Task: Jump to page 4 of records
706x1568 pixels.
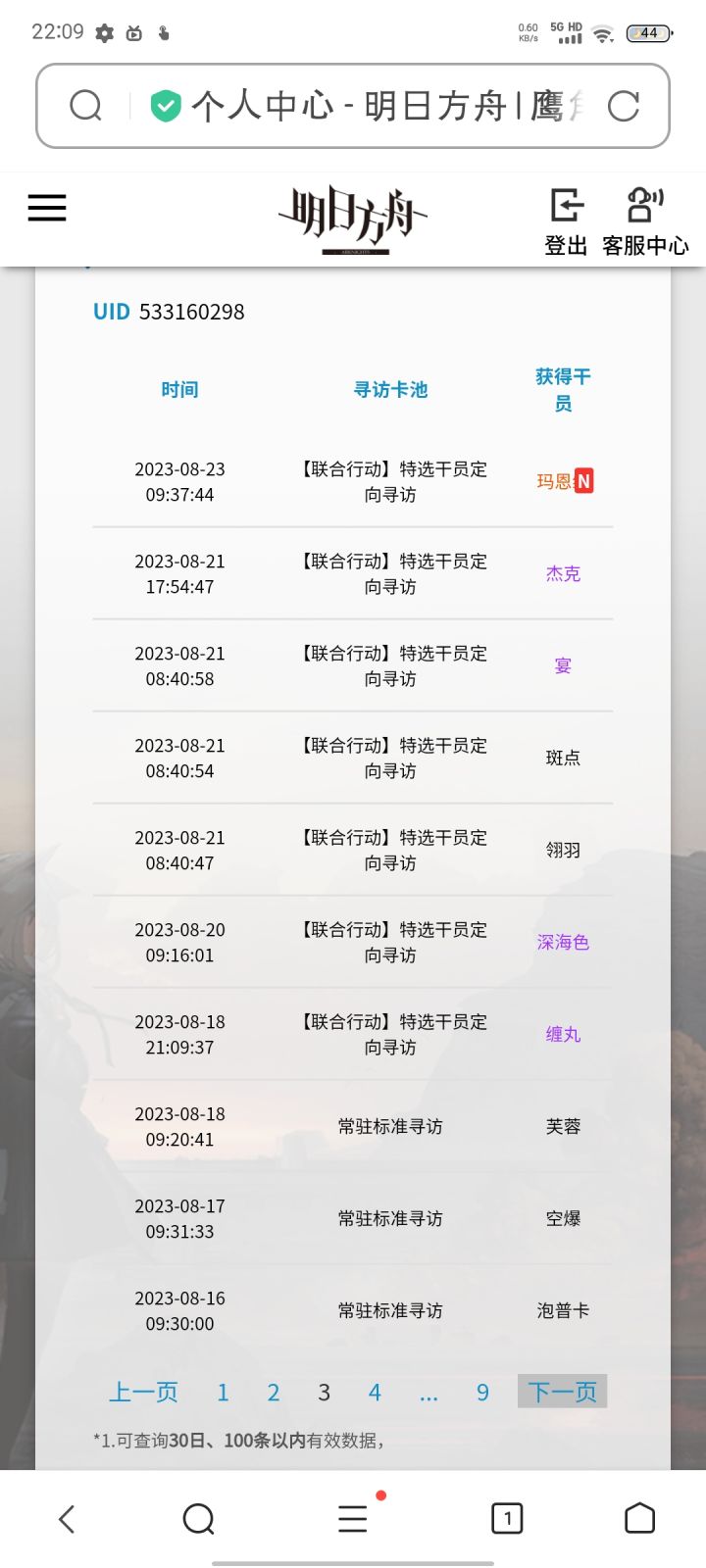Action: 375,1393
